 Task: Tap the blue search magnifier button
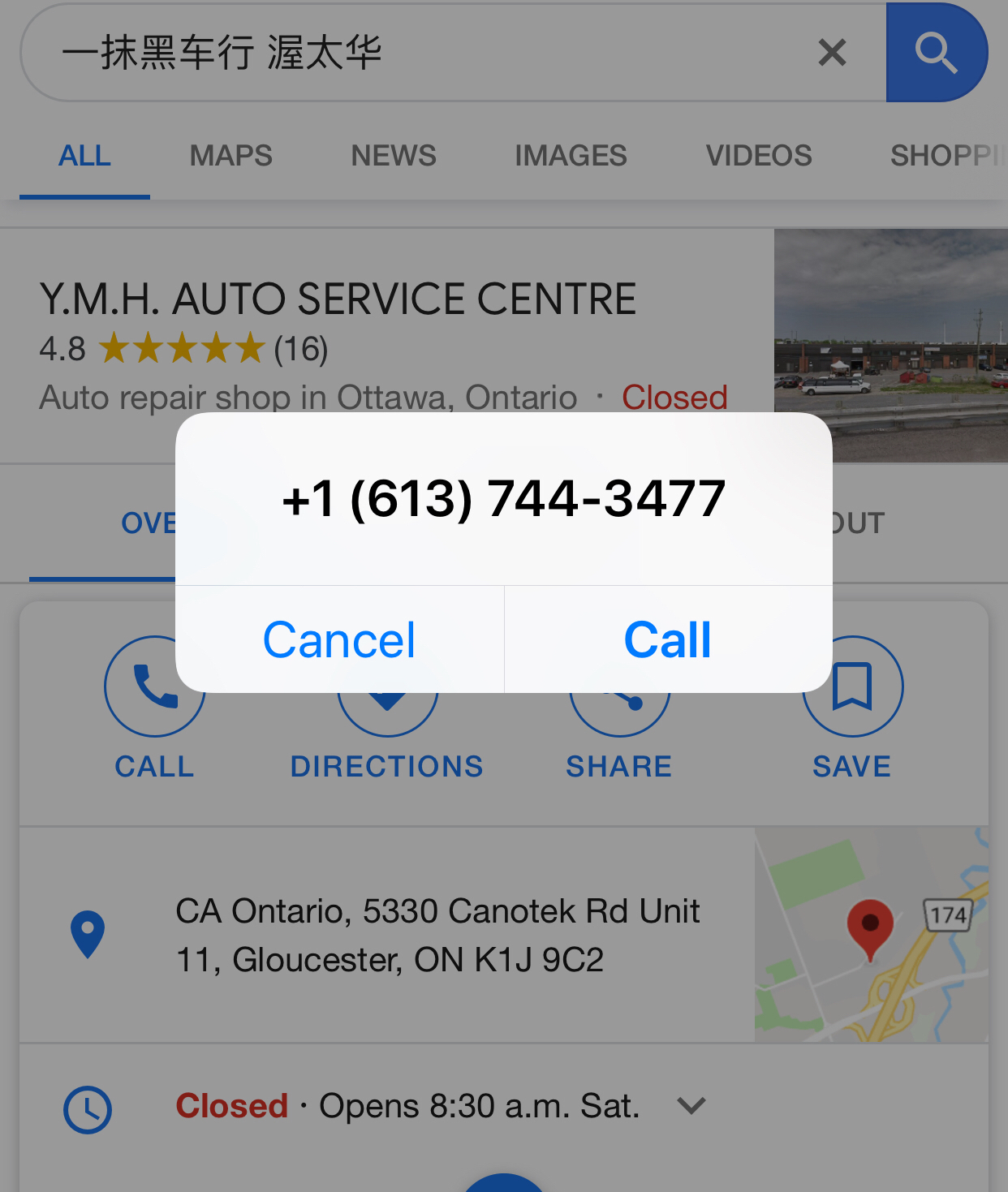937,53
